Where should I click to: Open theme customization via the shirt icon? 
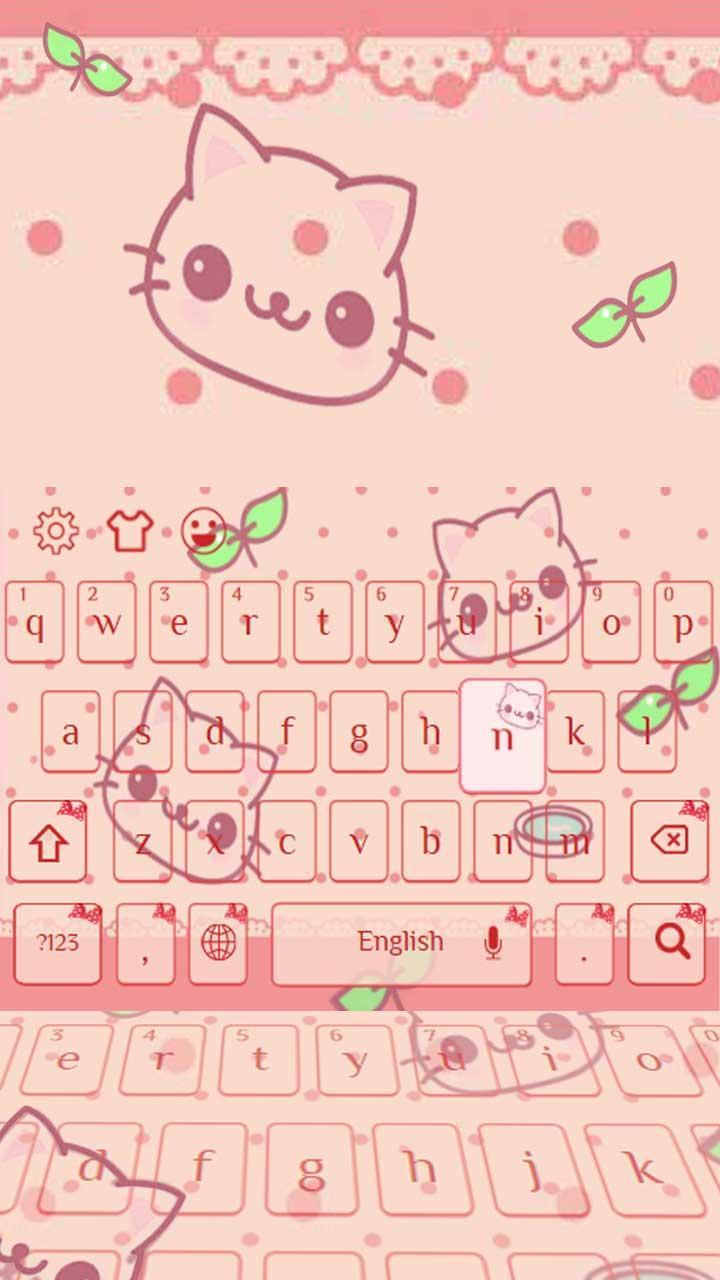tap(128, 532)
